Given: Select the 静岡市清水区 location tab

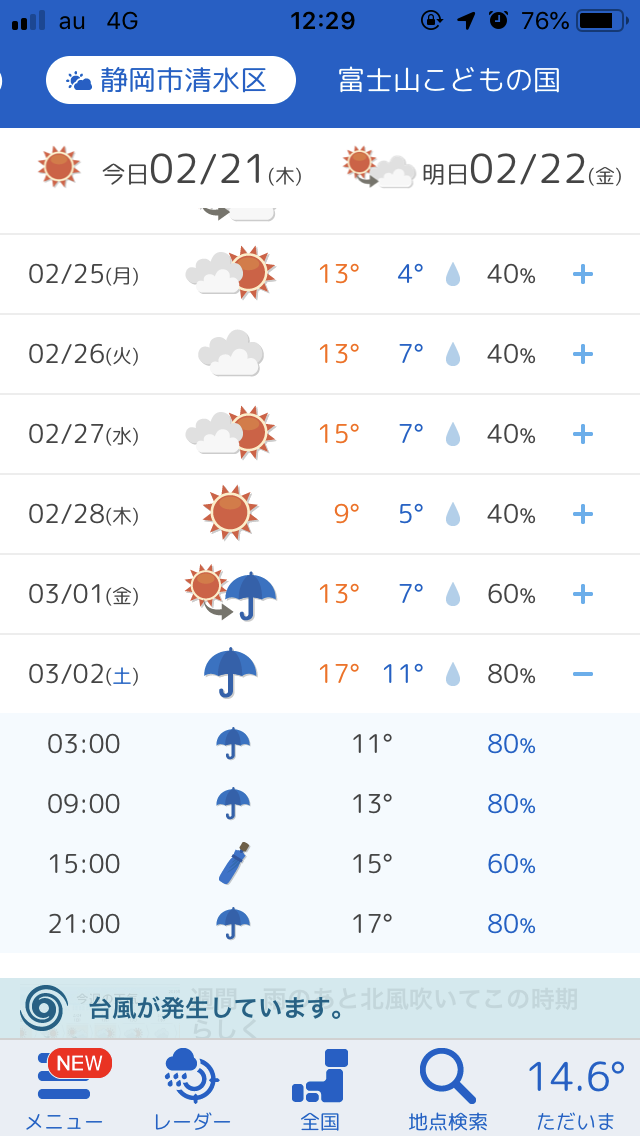Looking at the screenshot, I should [x=171, y=81].
